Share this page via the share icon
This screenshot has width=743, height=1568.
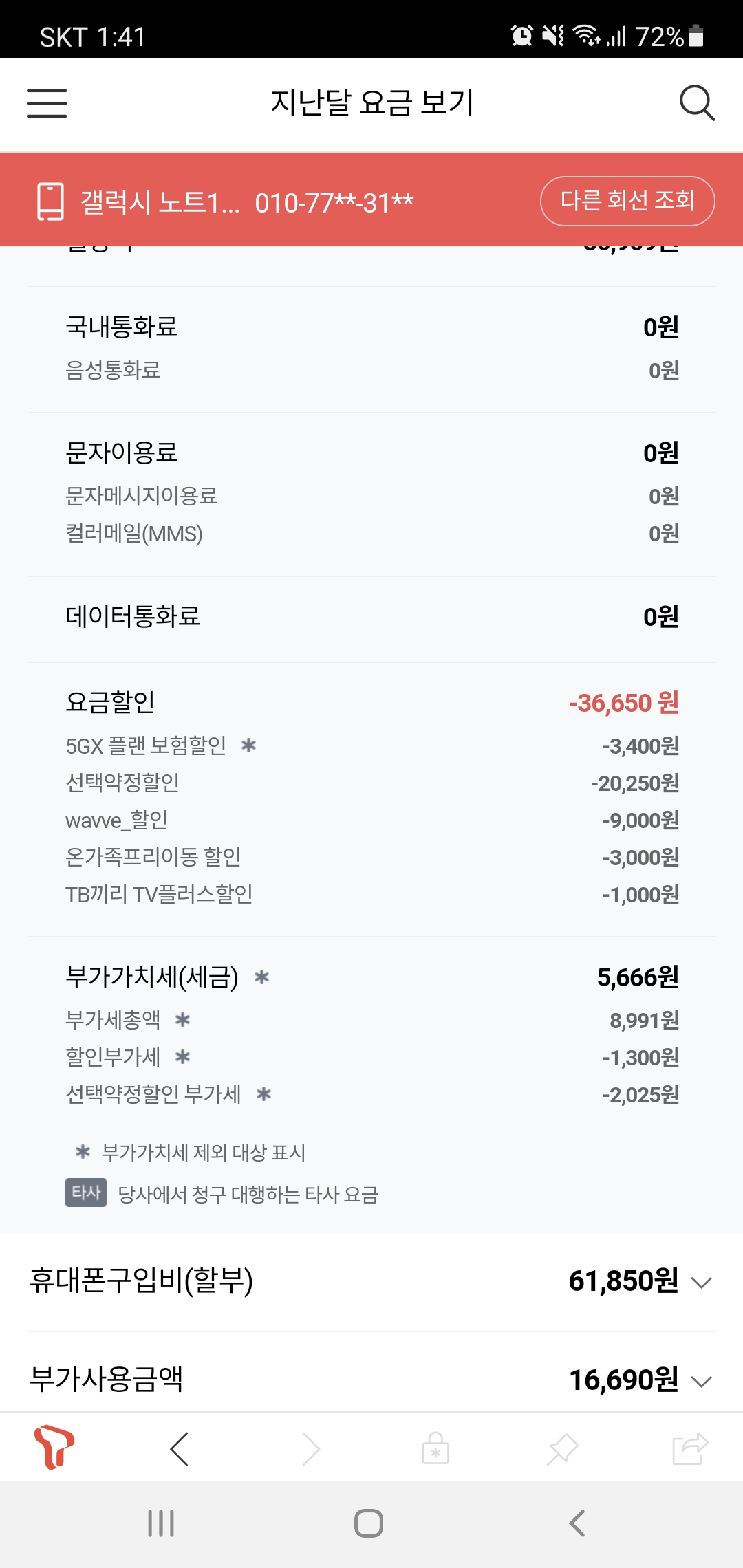[689, 1449]
